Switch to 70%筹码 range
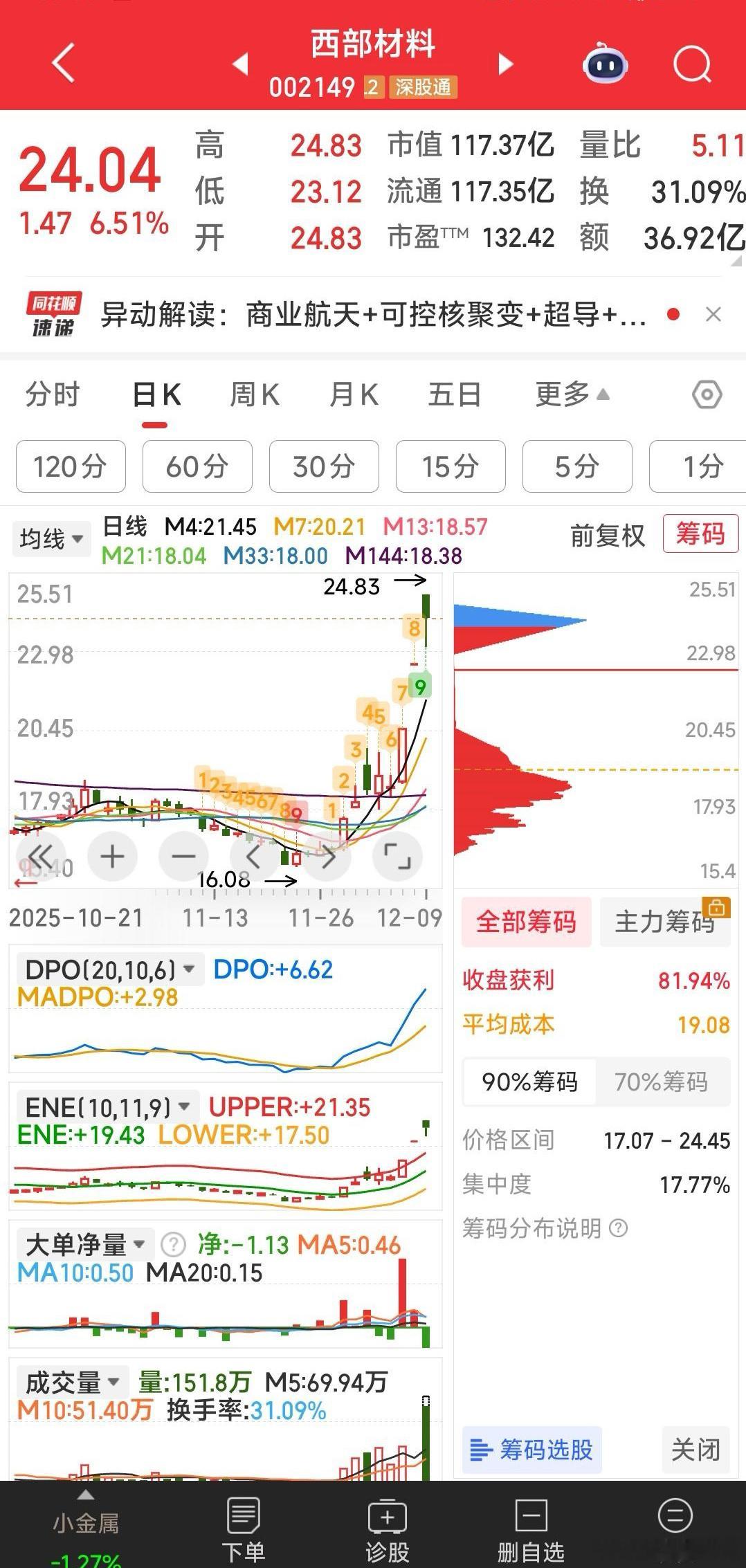The image size is (746, 1568). click(x=661, y=1082)
